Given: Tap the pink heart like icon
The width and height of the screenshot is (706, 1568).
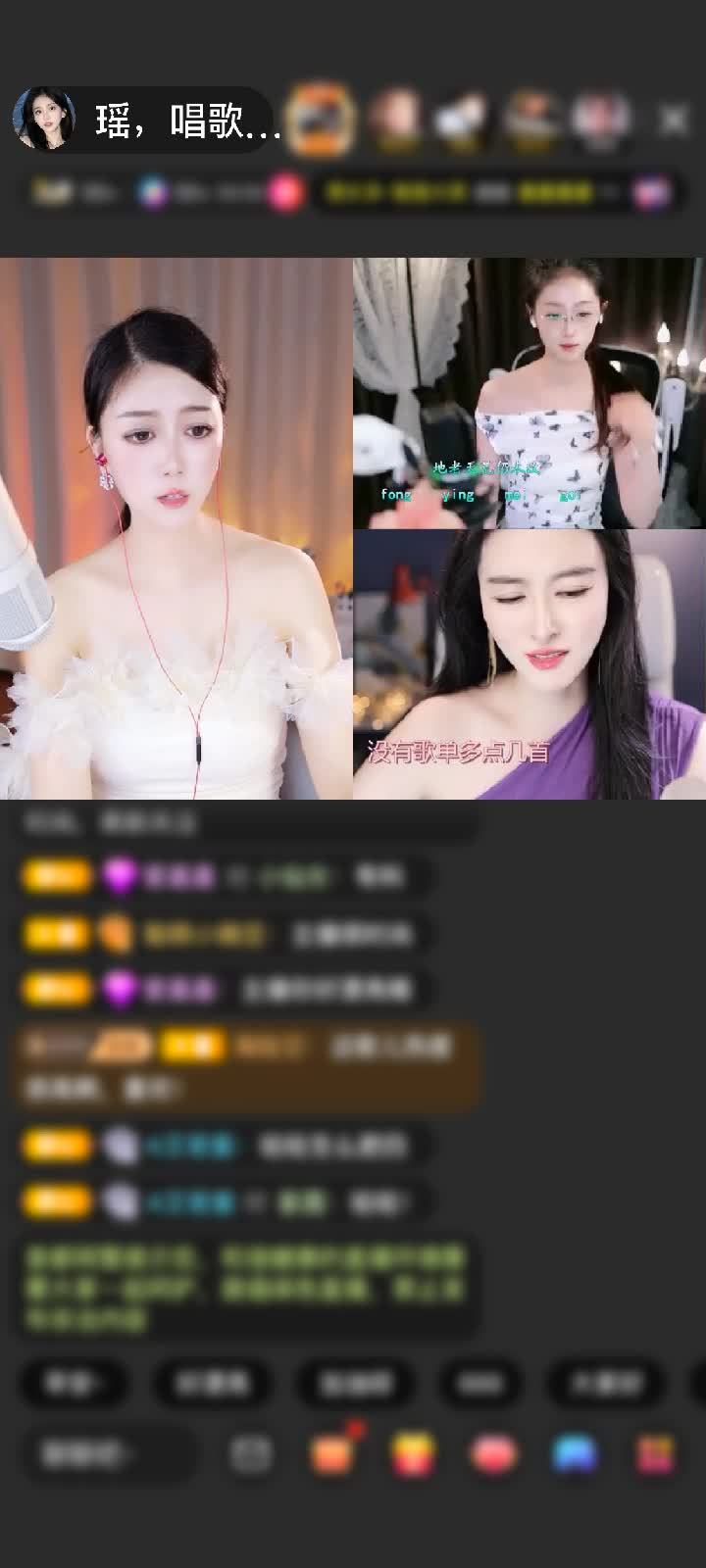Looking at the screenshot, I should pyautogui.click(x=494, y=1454).
